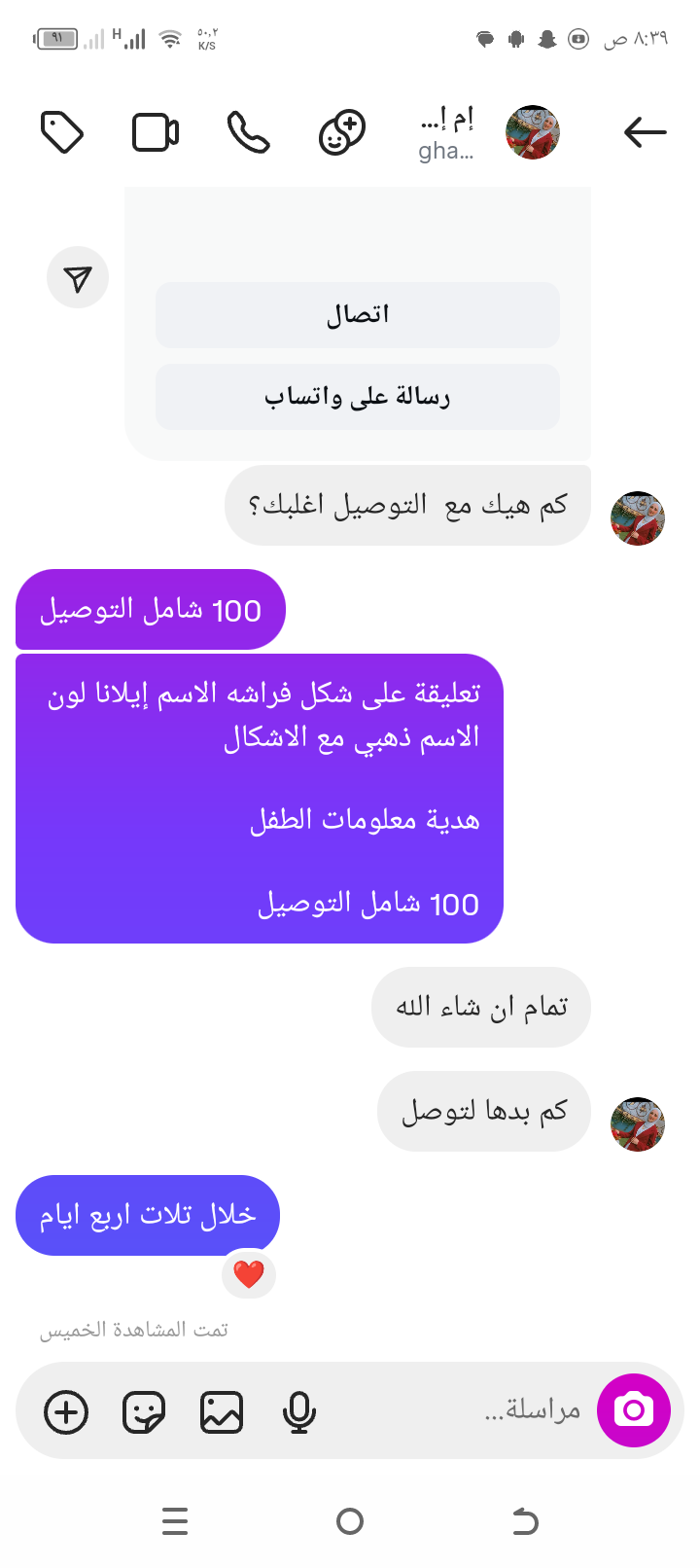This screenshot has width=700, height=1568.
Task: Tap the system home button
Action: pyautogui.click(x=350, y=1521)
